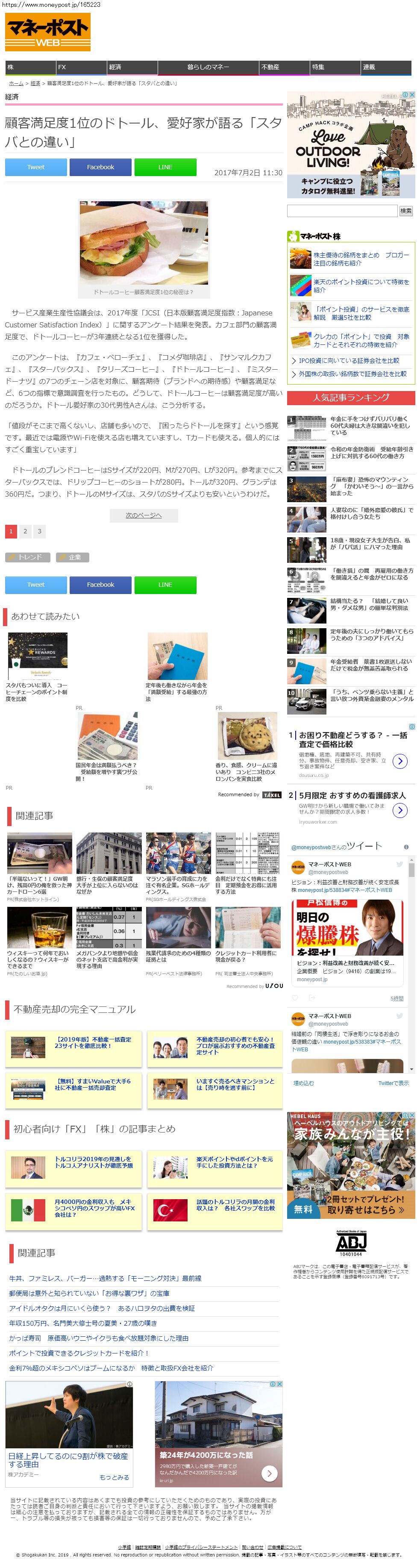Tap the 検索 search button
This screenshot has height=1568, width=420.
405,211
